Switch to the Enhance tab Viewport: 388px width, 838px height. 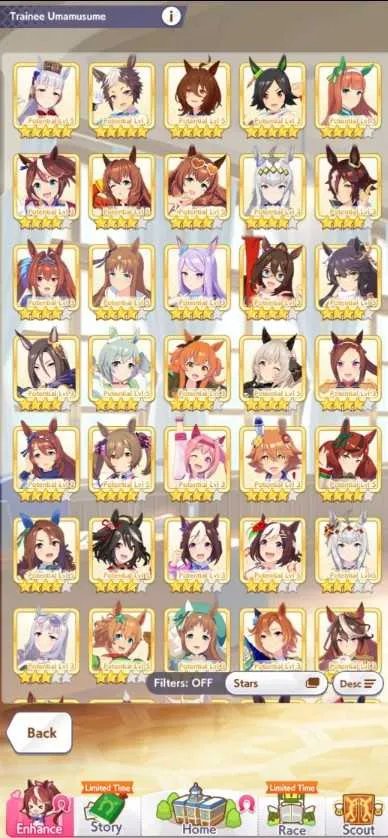click(x=38, y=809)
